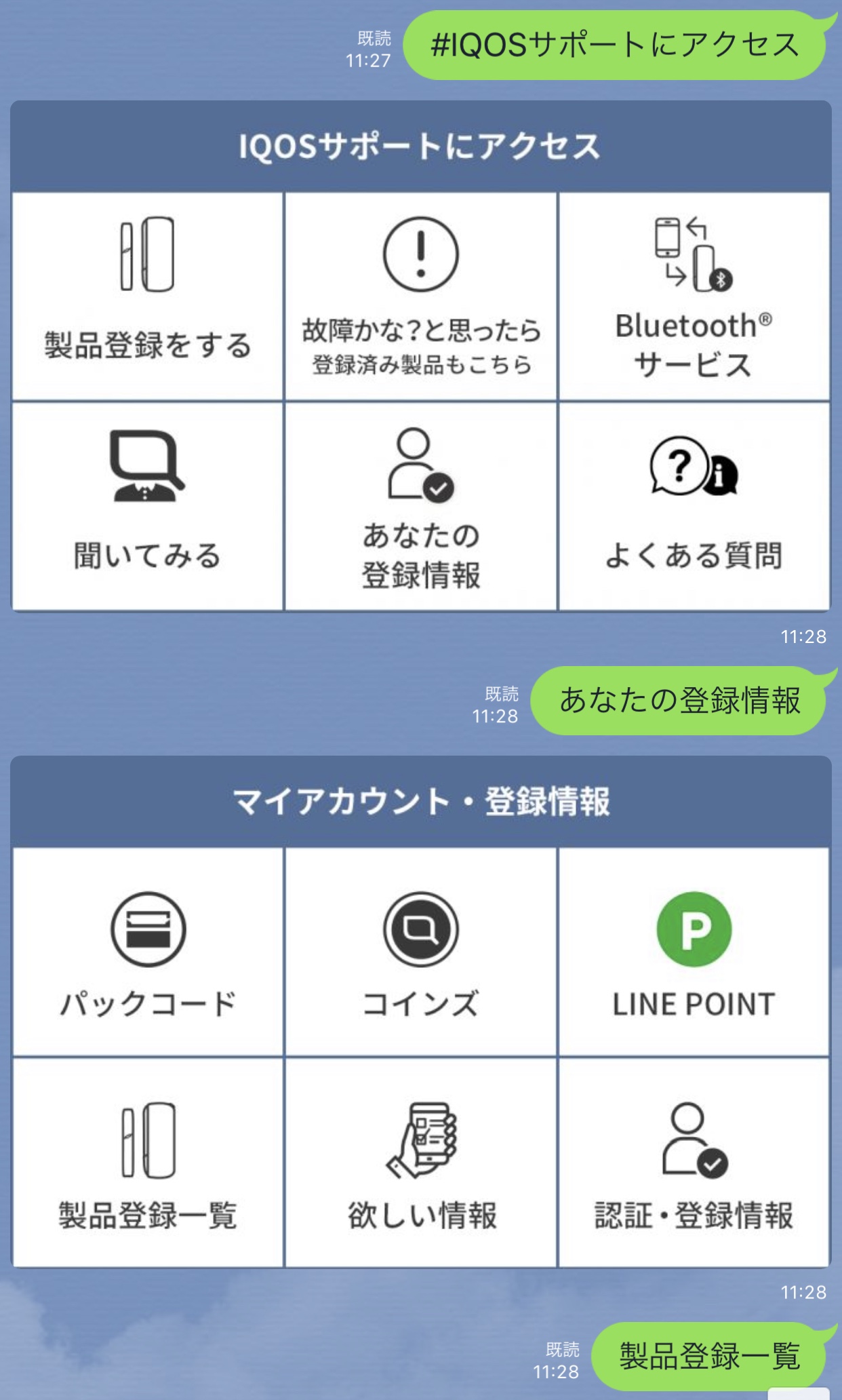Open 故障かな?と思ったら troubleshooting tile
The image size is (842, 1400).
point(421,296)
